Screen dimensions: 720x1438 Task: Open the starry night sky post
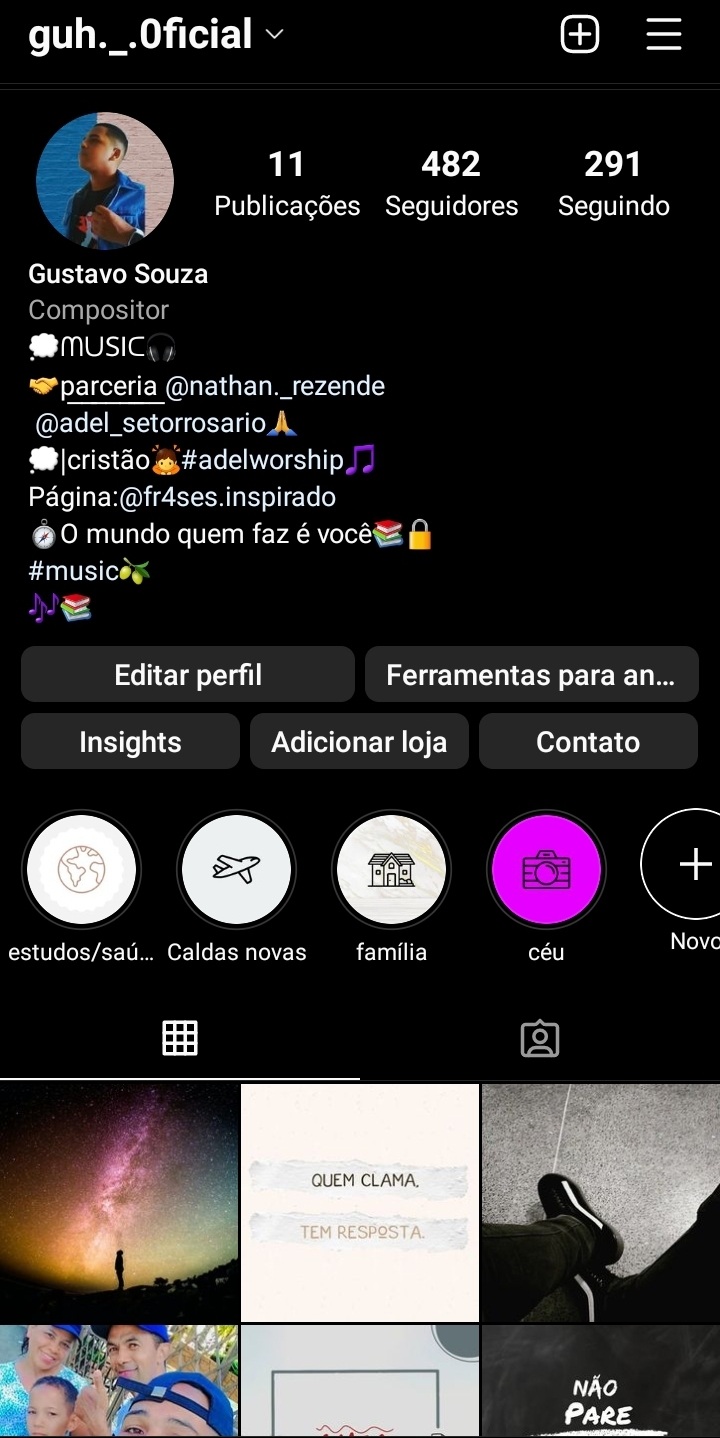119,1203
